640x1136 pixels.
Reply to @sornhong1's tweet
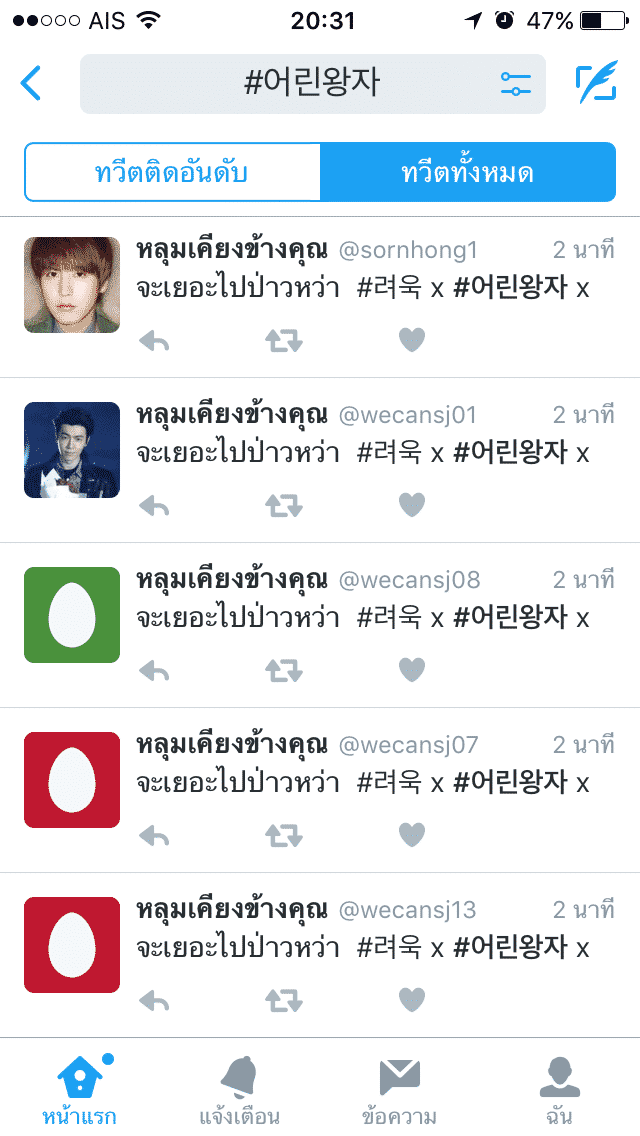[154, 340]
